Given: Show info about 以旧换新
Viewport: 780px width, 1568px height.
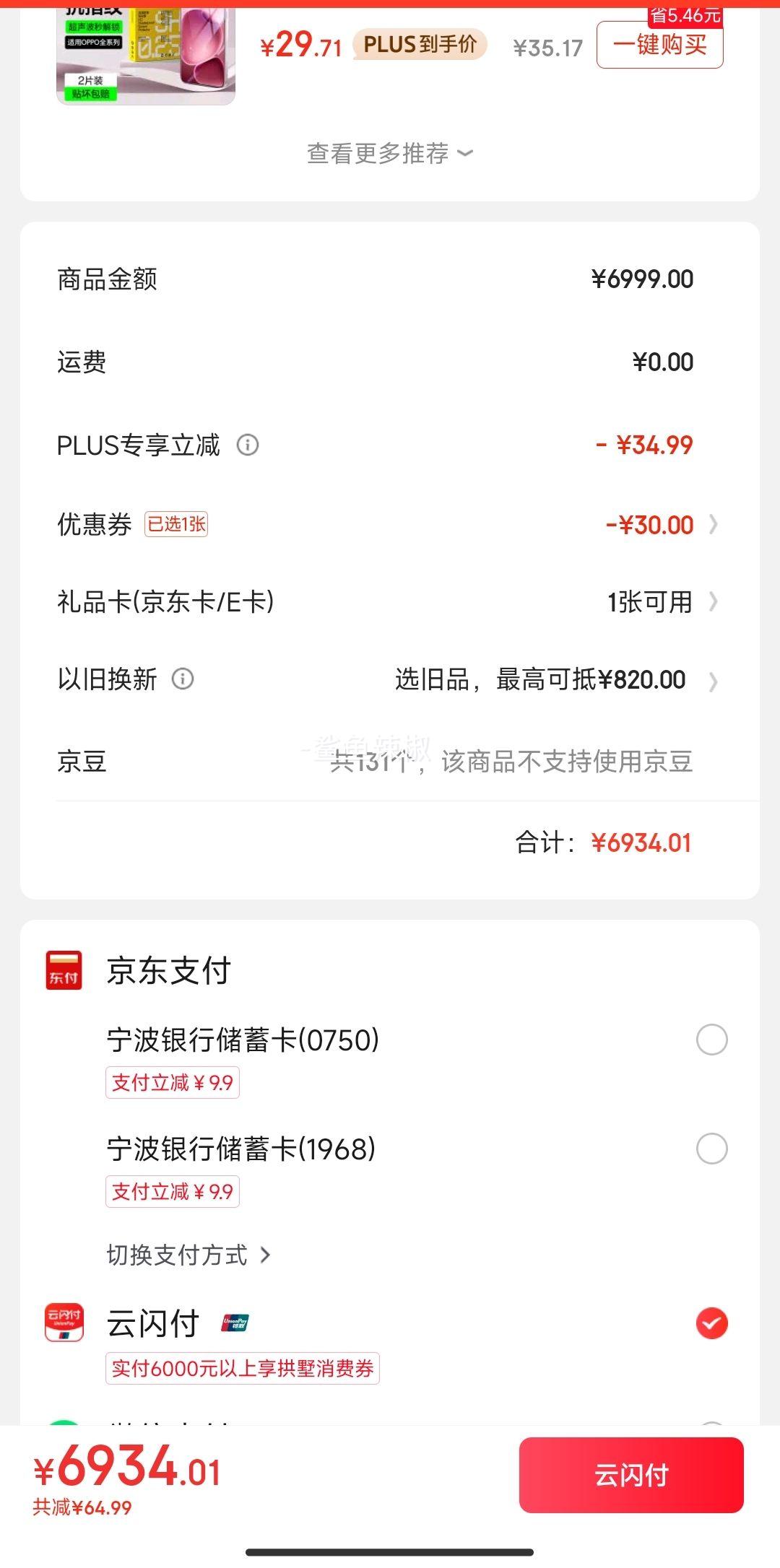Looking at the screenshot, I should click(x=183, y=679).
